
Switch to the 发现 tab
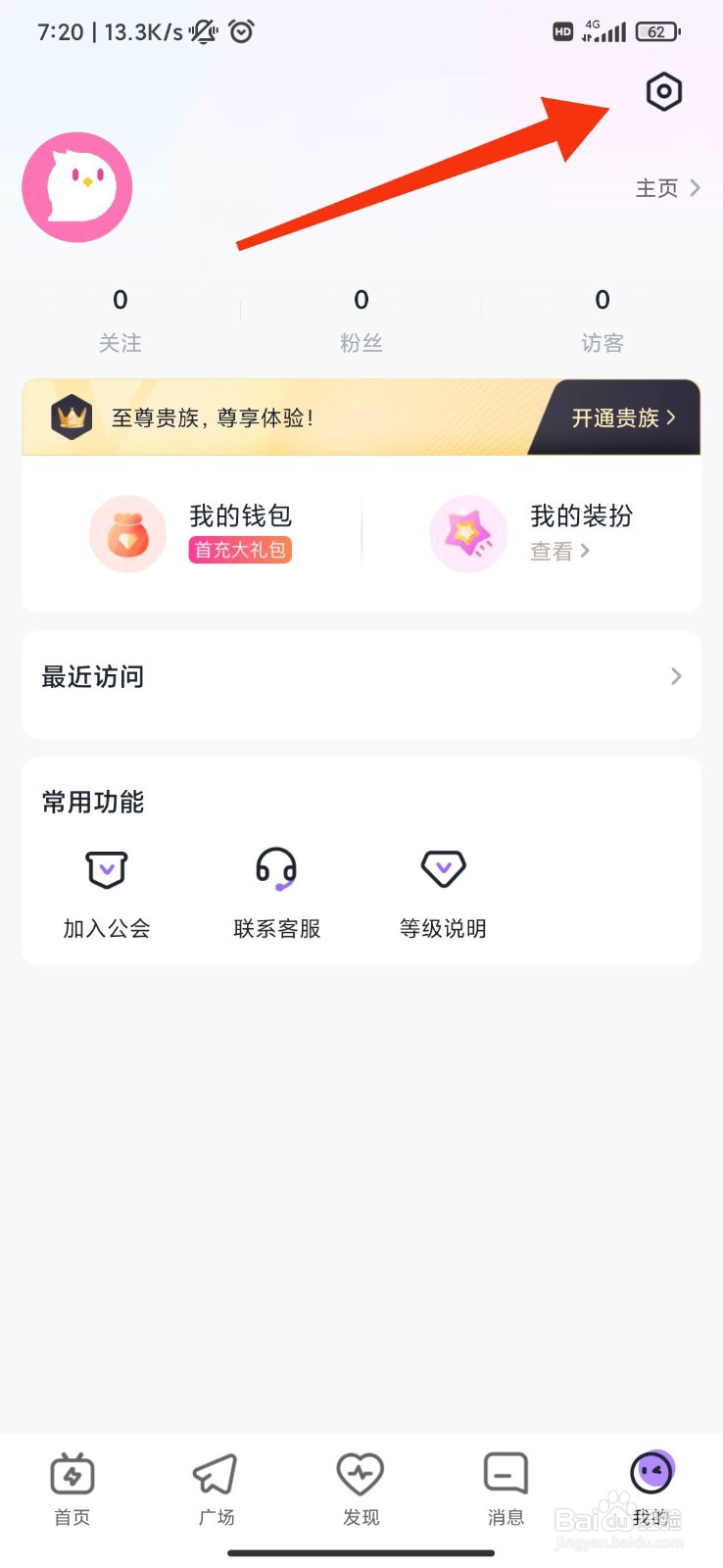361,1490
